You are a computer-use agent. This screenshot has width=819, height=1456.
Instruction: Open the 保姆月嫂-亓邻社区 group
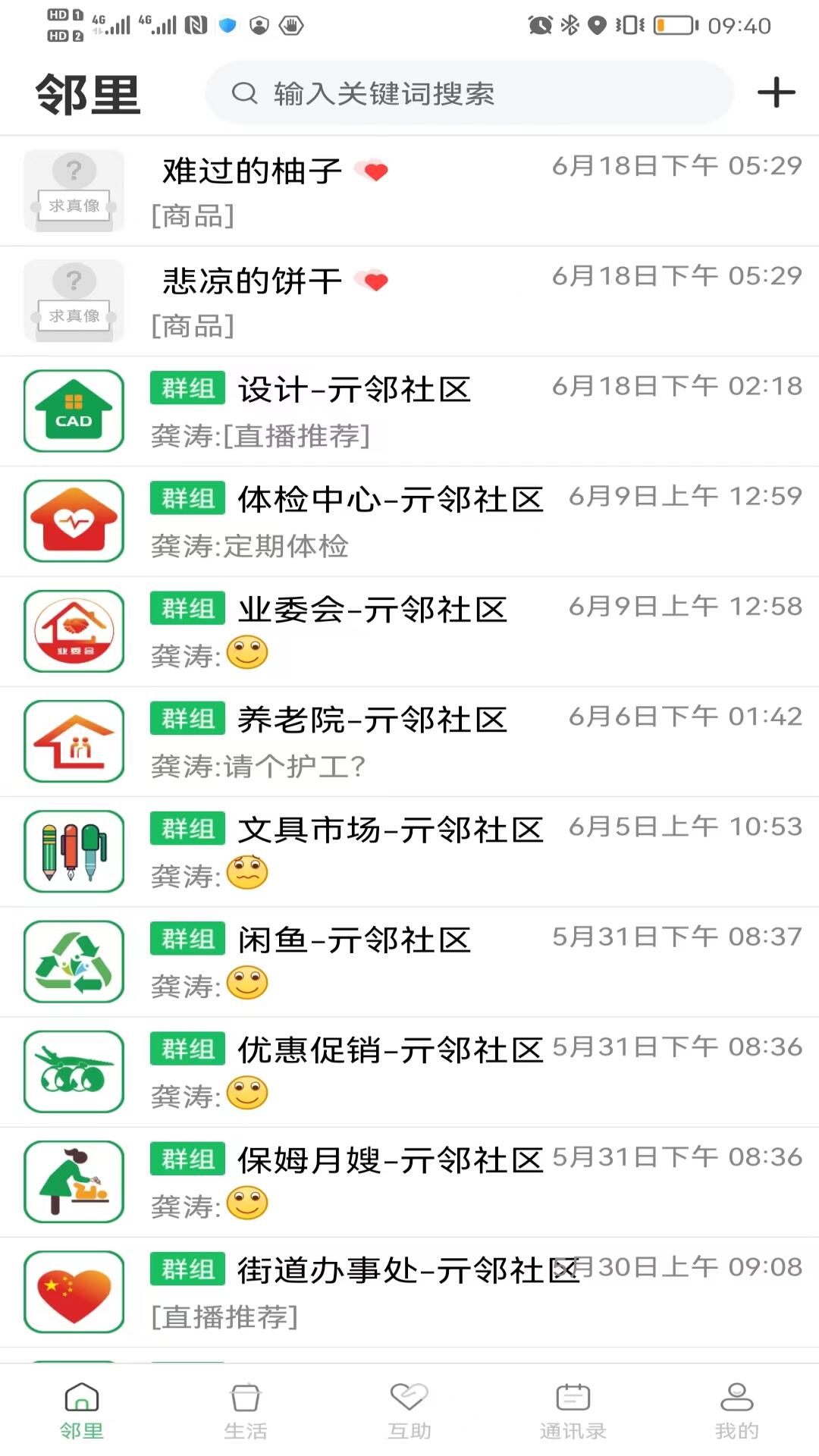click(x=409, y=1181)
